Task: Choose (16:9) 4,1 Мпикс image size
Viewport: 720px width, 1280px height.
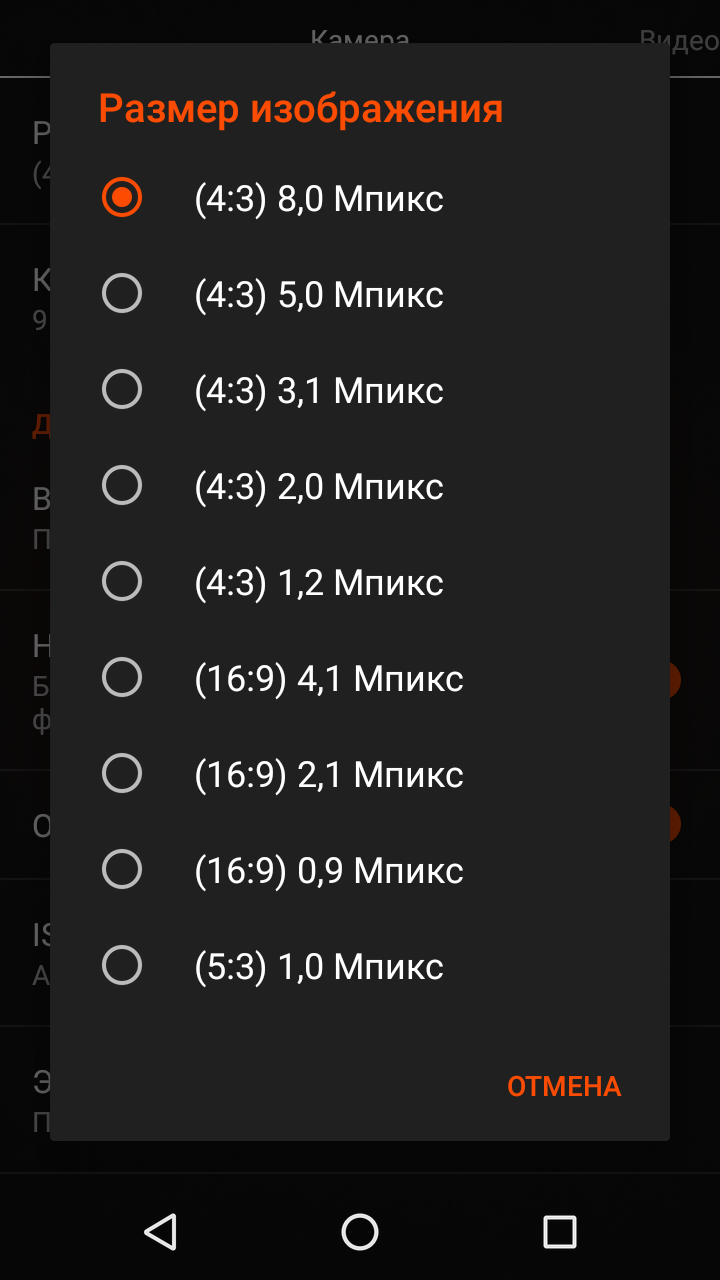Action: pos(360,678)
